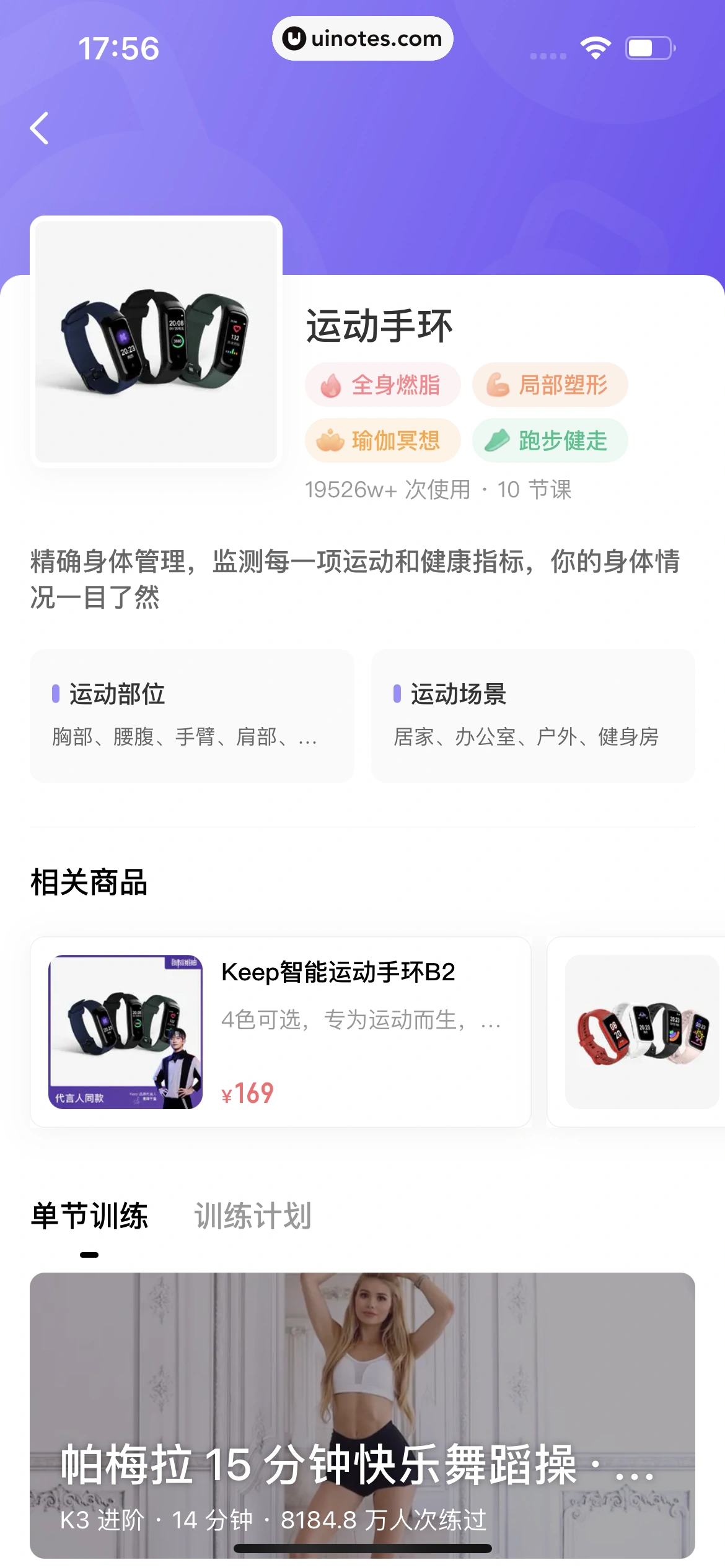Open the second product card with red band
725x1568 pixels.
(x=636, y=1032)
